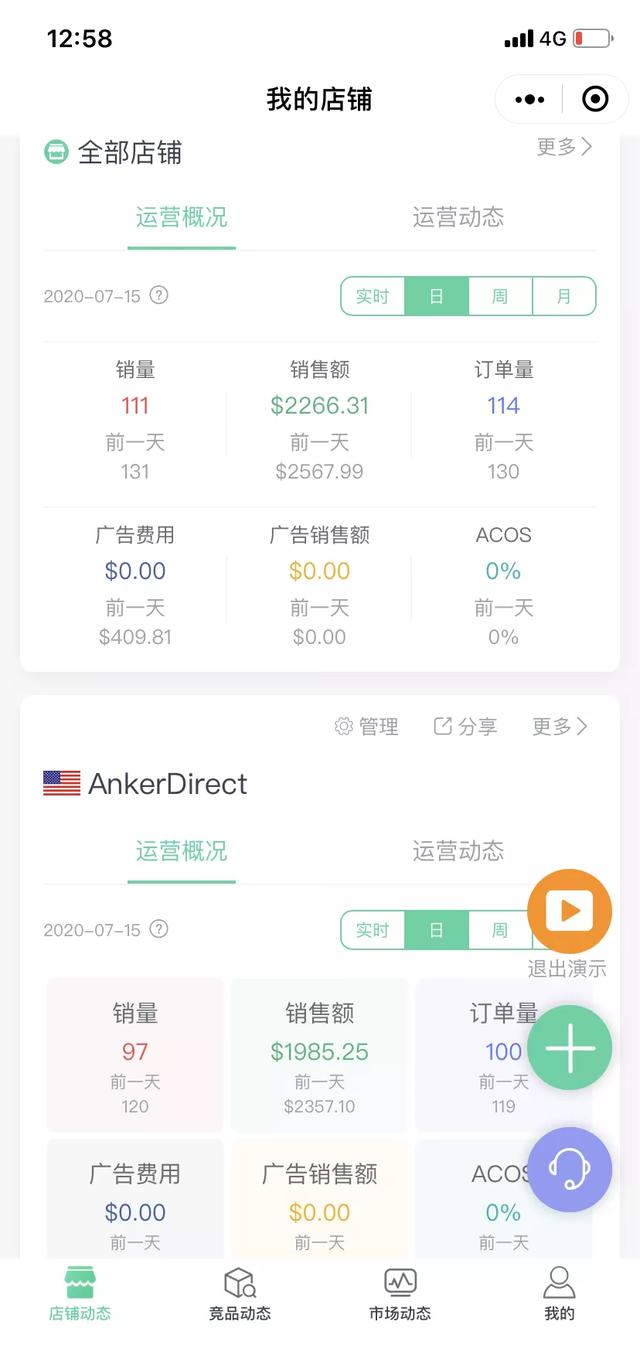Open 更多 for AnkerDirect

point(560,726)
